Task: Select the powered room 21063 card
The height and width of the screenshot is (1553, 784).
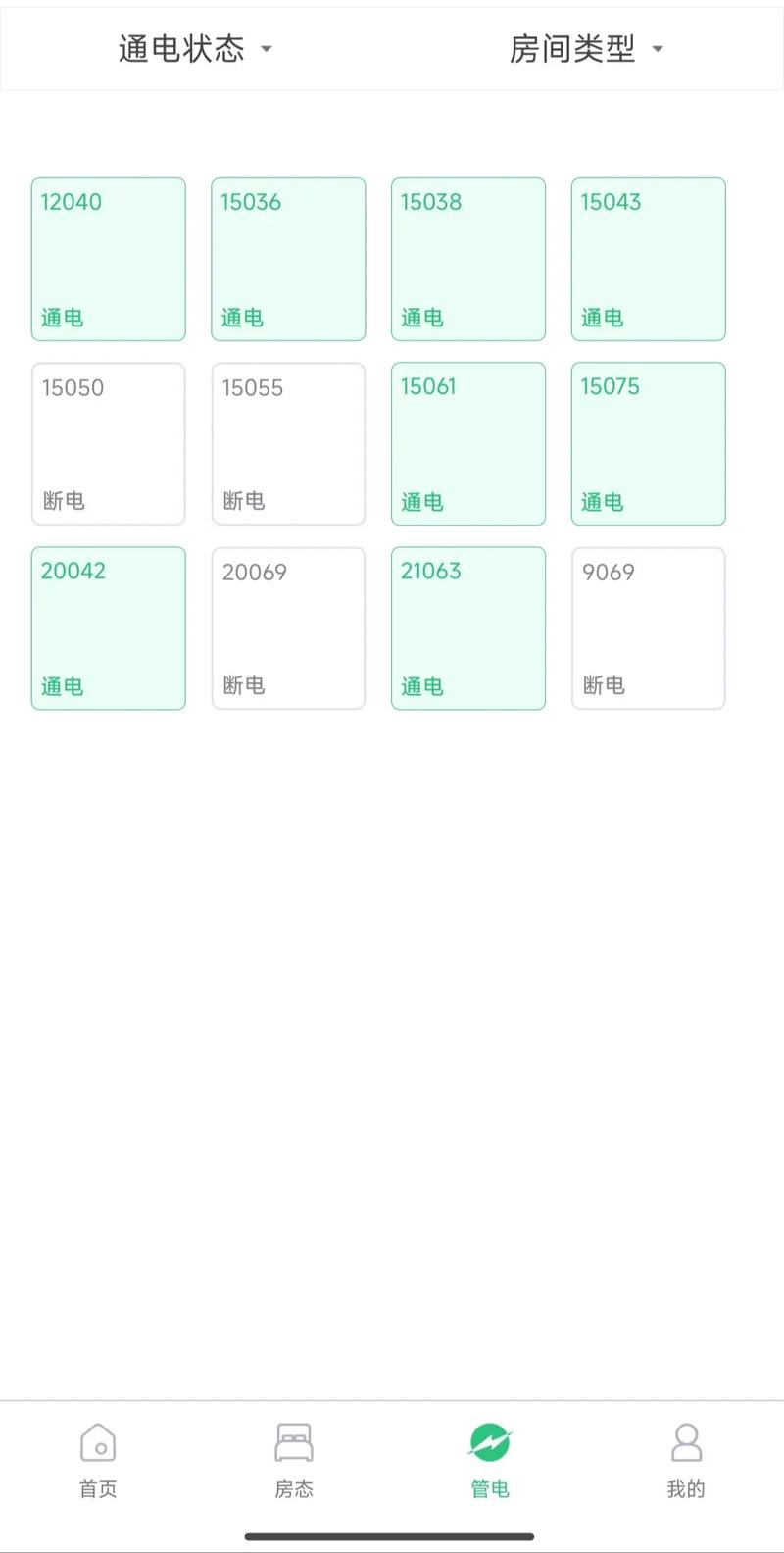Action: [x=467, y=627]
